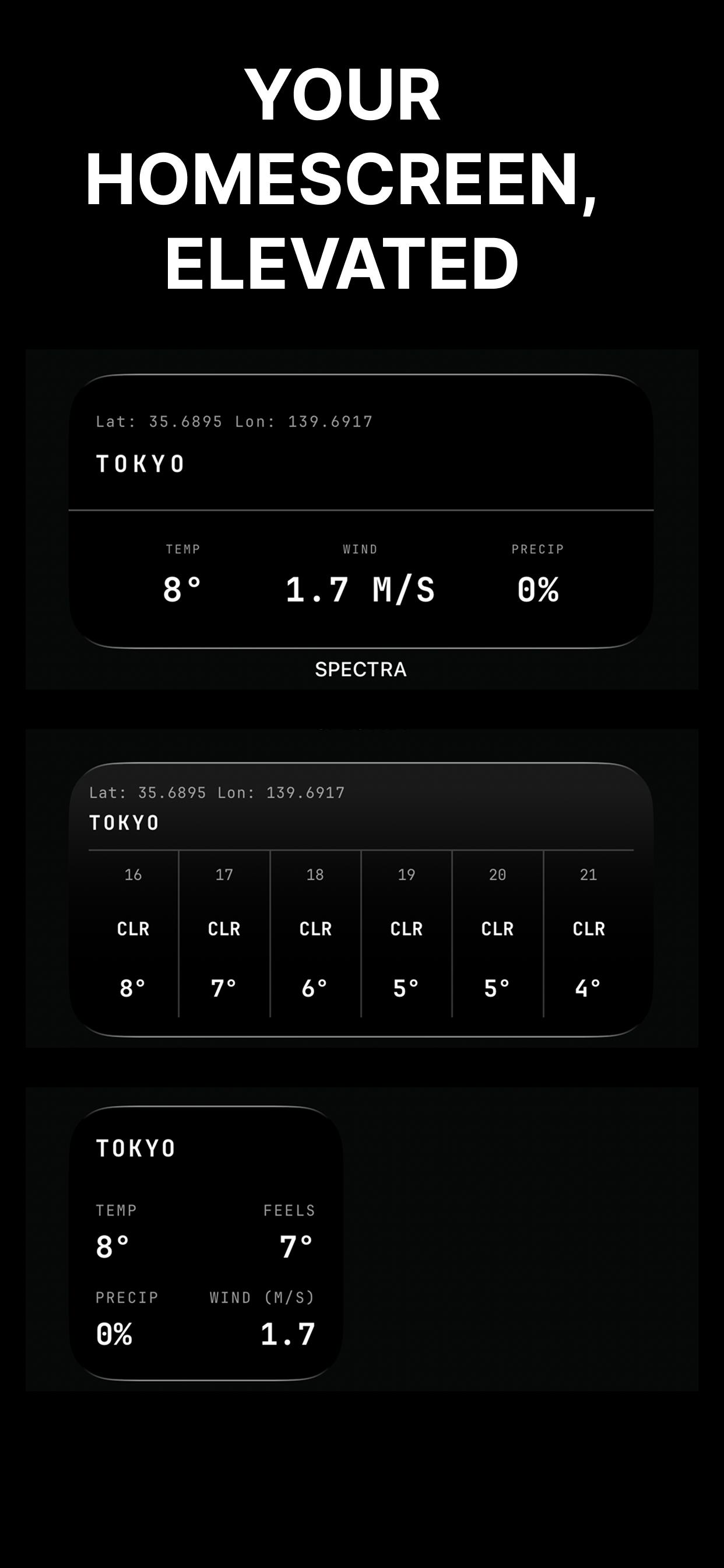Select the CLR icon under hour 21
The image size is (724, 1568).
588,929
